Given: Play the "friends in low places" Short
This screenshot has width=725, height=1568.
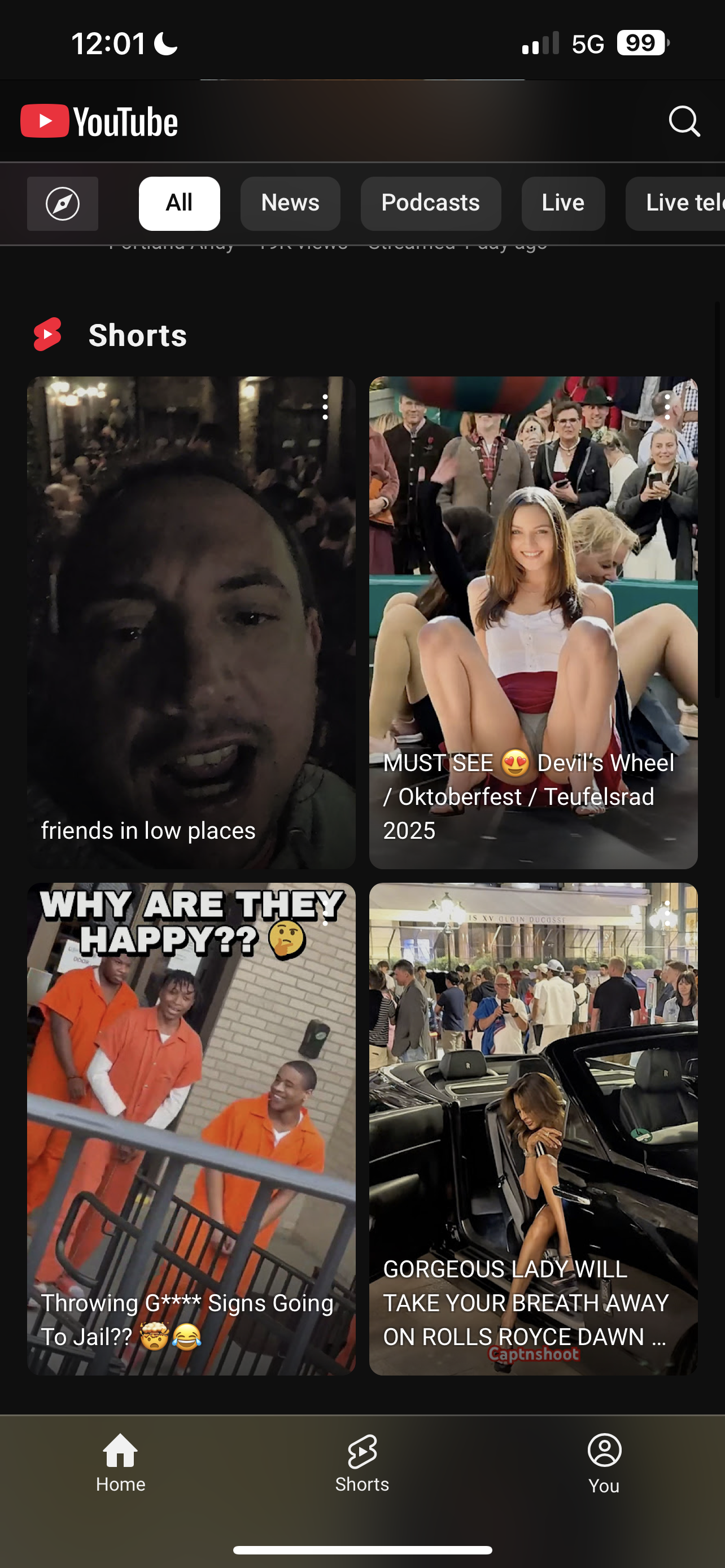Looking at the screenshot, I should pos(191,622).
